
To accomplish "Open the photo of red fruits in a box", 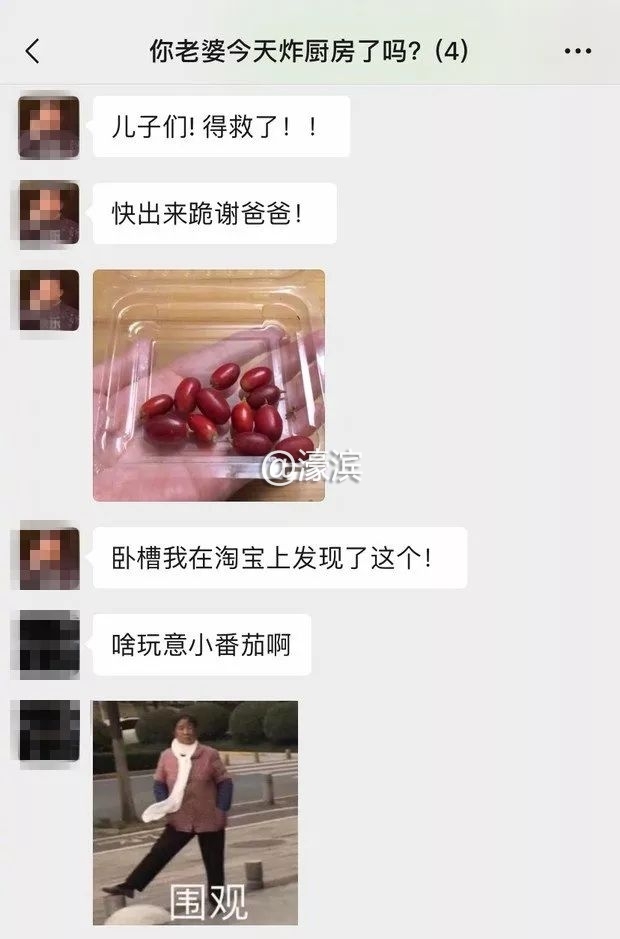I will (209, 385).
